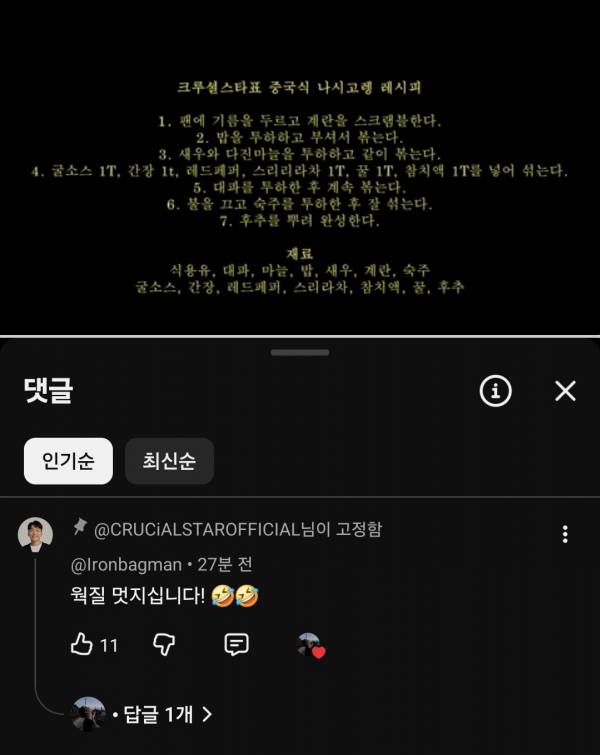600x755 pixels.
Task: Reply to Ironbagman's comment
Action: pyautogui.click(x=236, y=645)
